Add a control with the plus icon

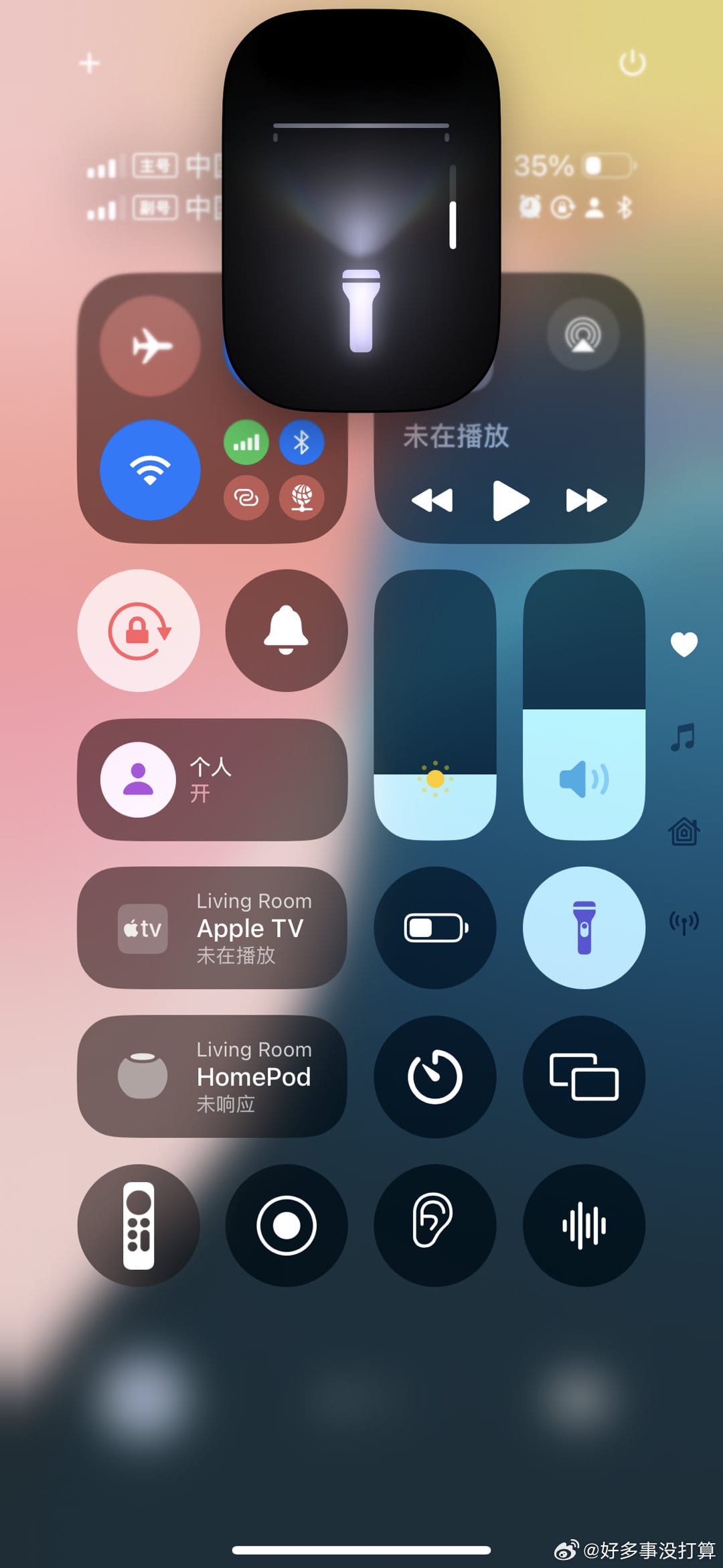click(x=89, y=64)
